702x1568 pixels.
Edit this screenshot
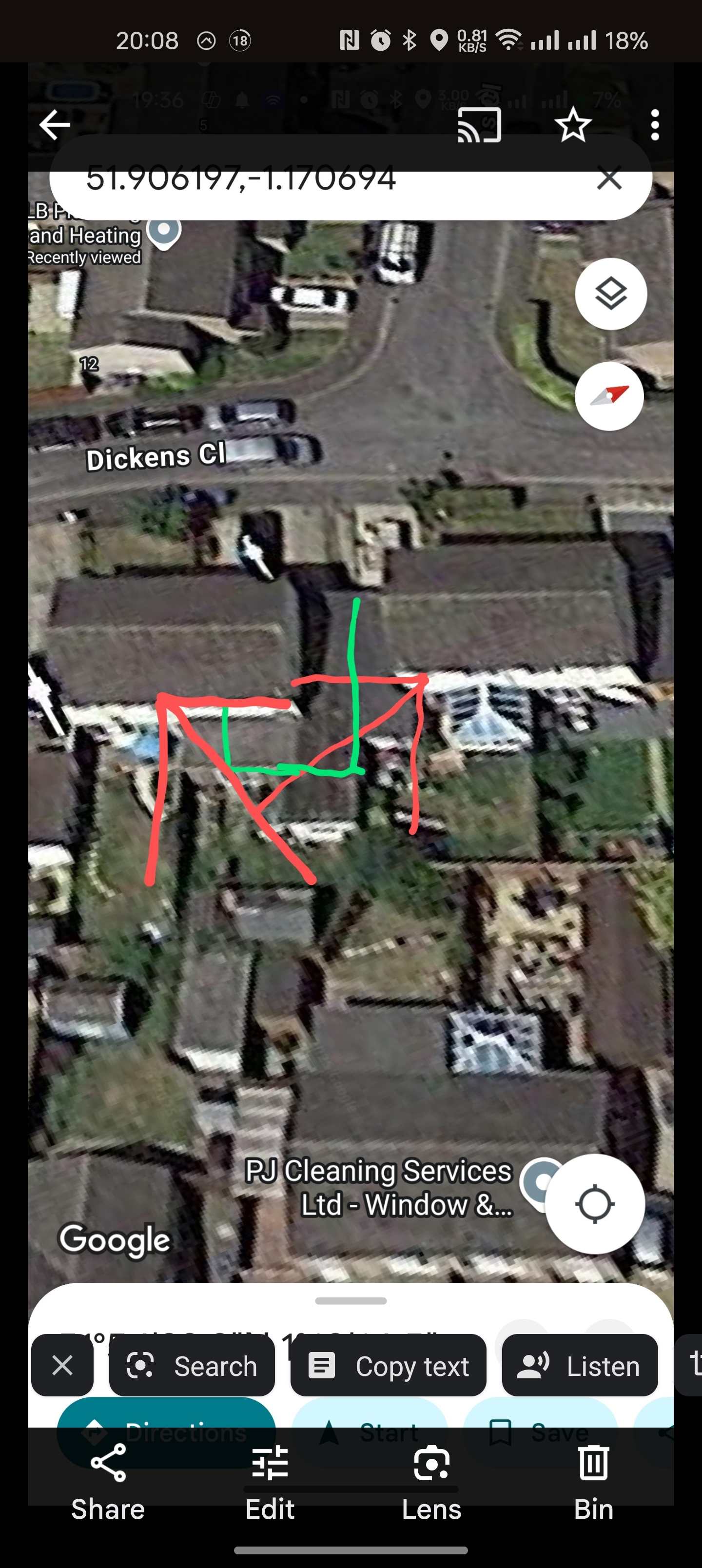coord(270,1482)
